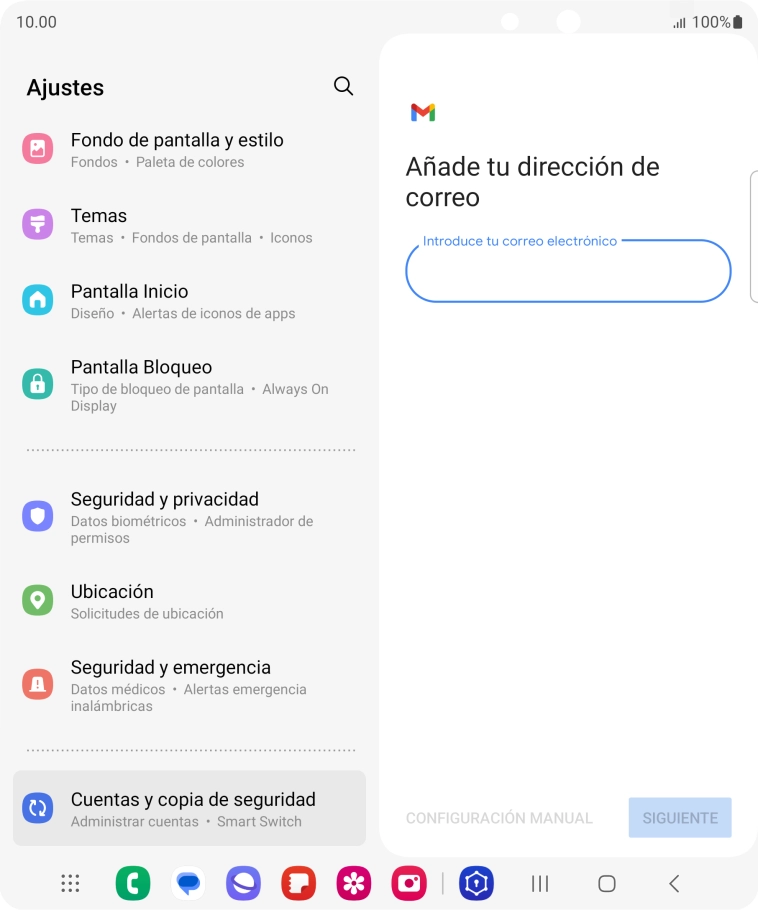
Task: Open Samsung Notes from the taskbar
Action: coord(298,883)
